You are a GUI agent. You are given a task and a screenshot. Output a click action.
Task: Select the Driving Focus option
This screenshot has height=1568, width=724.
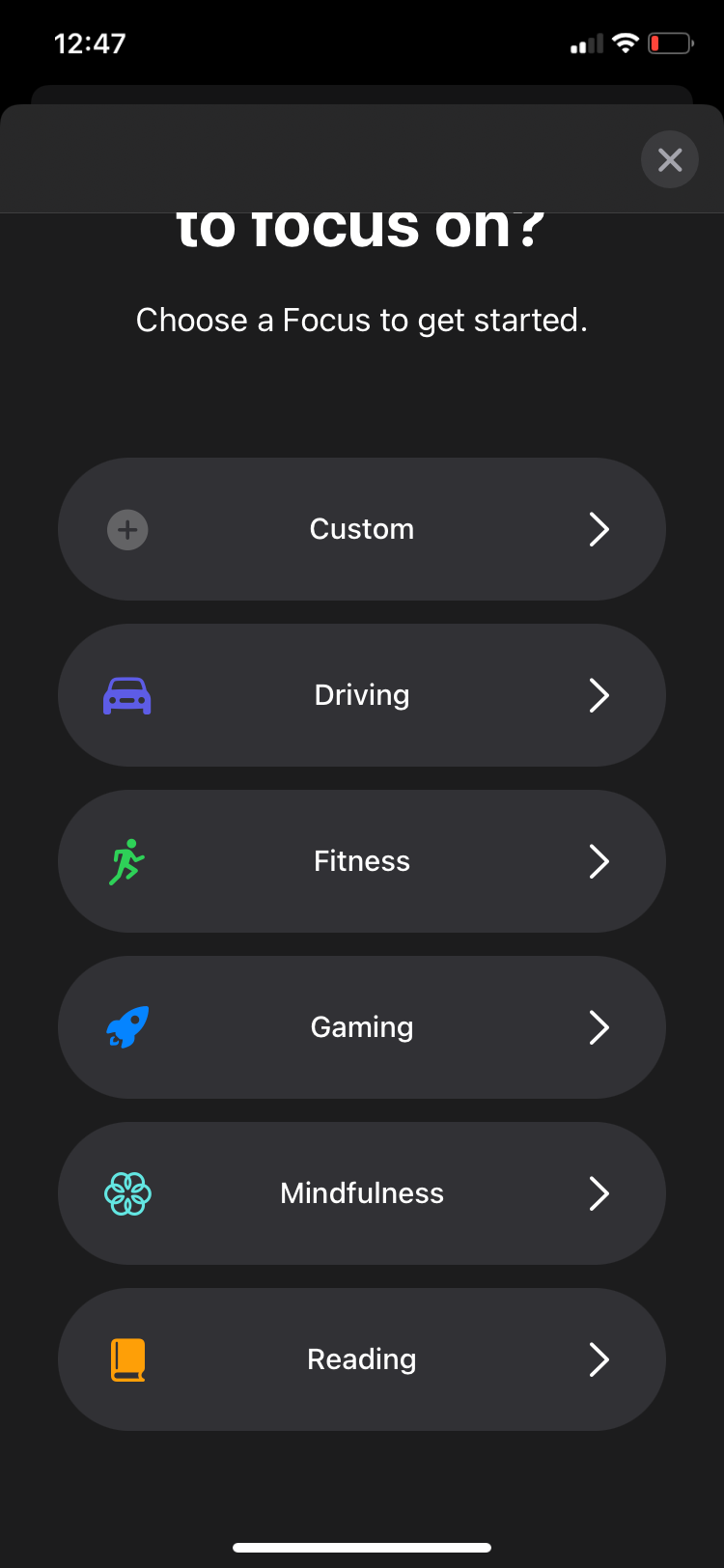click(x=362, y=695)
